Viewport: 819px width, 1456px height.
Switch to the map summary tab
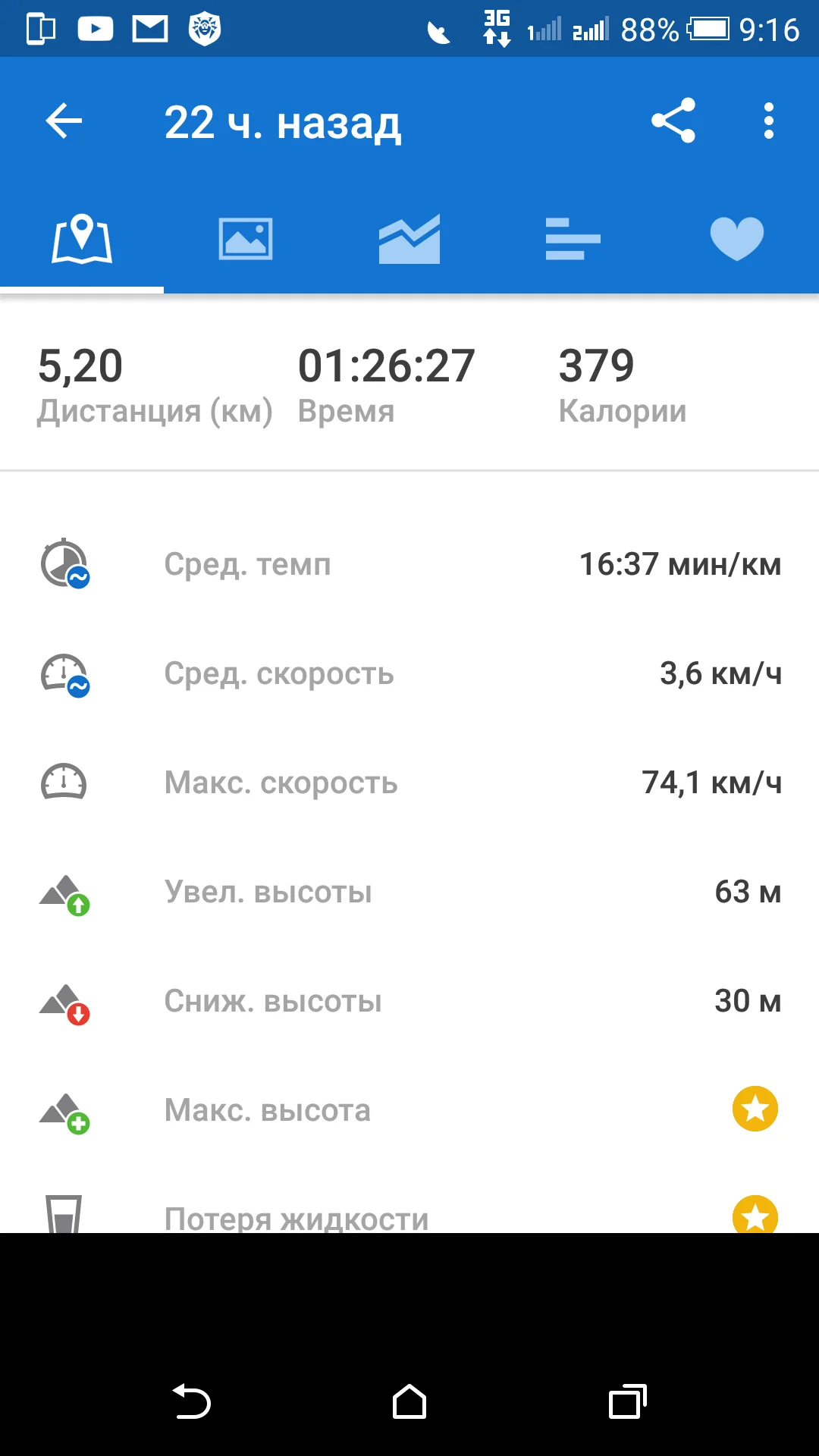(x=82, y=240)
